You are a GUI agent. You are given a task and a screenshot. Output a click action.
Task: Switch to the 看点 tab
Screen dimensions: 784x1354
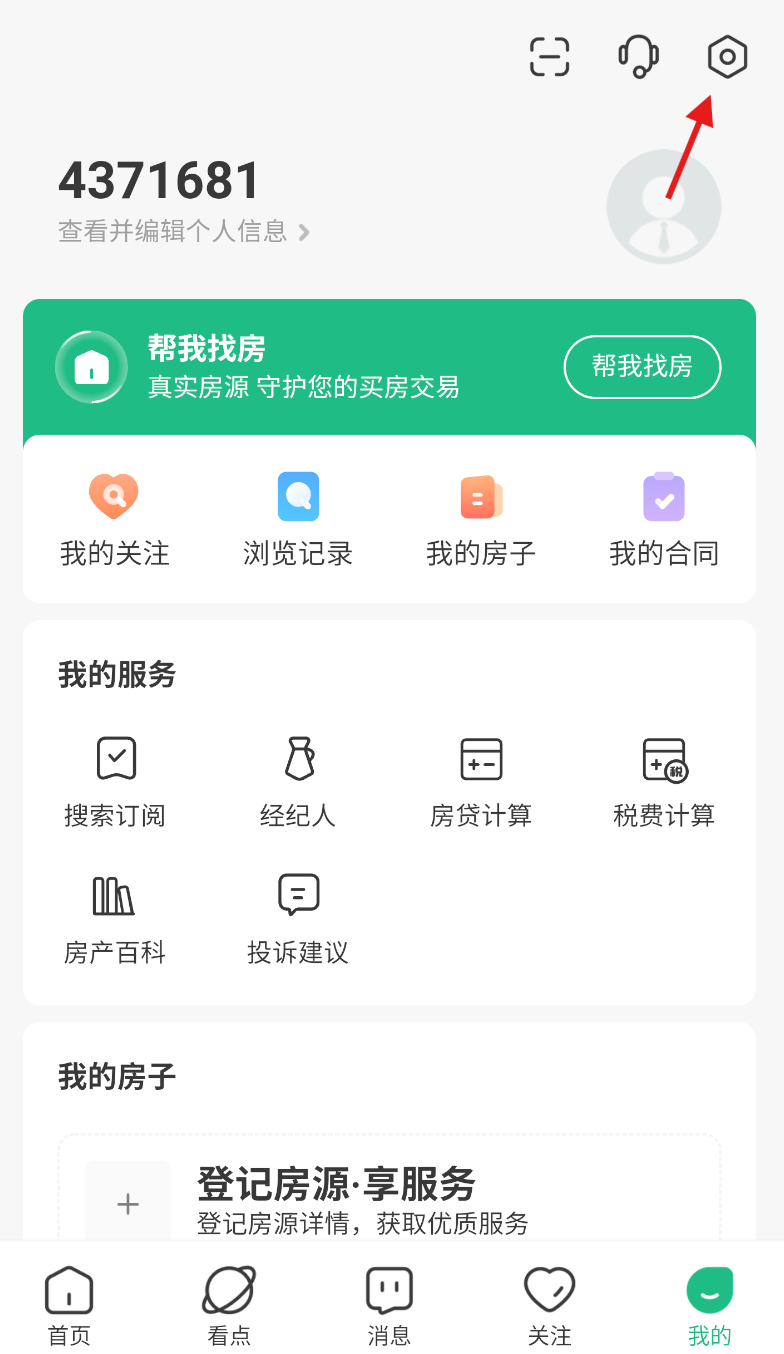(229, 1300)
